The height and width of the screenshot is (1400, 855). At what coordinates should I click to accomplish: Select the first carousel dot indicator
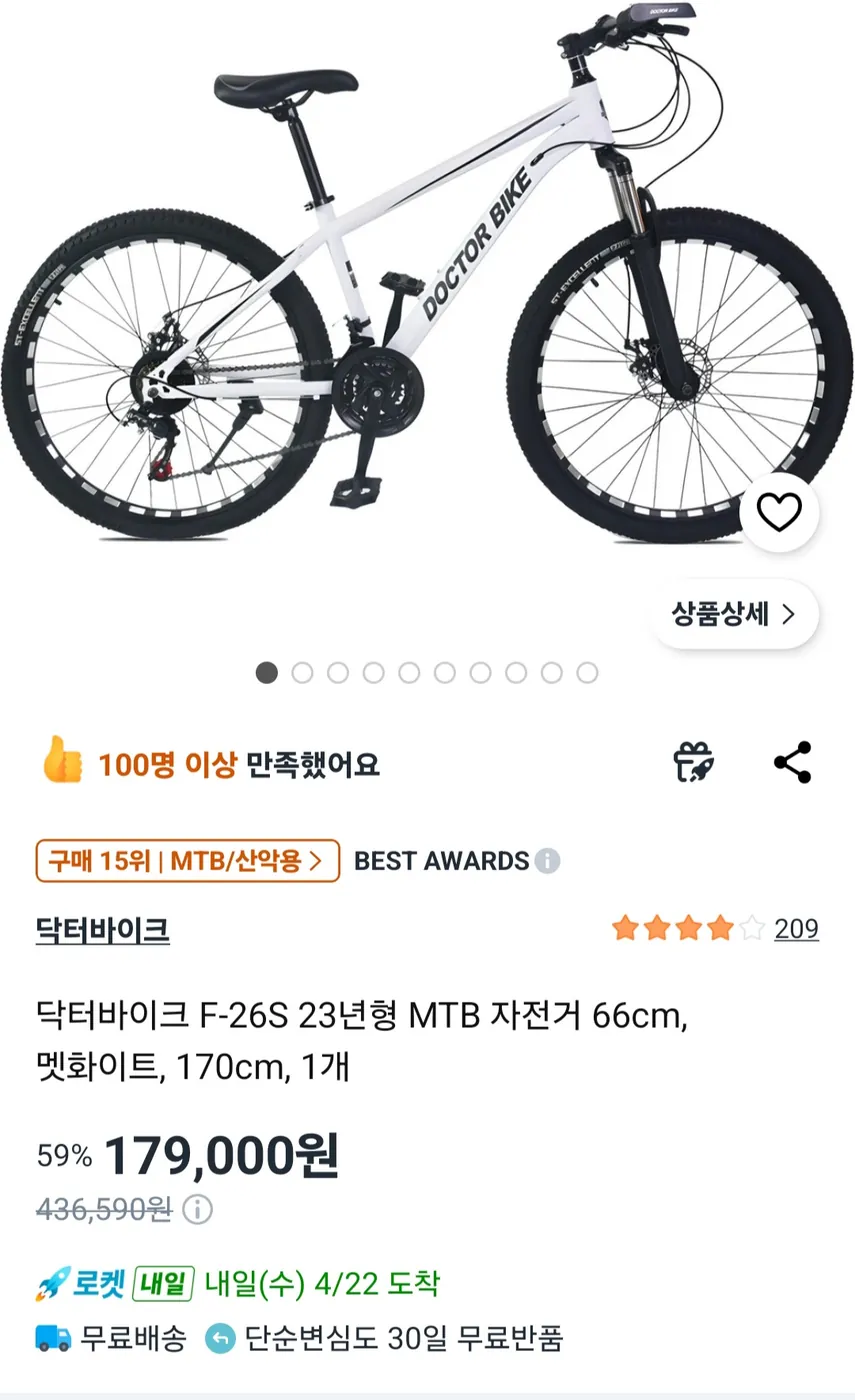click(267, 673)
